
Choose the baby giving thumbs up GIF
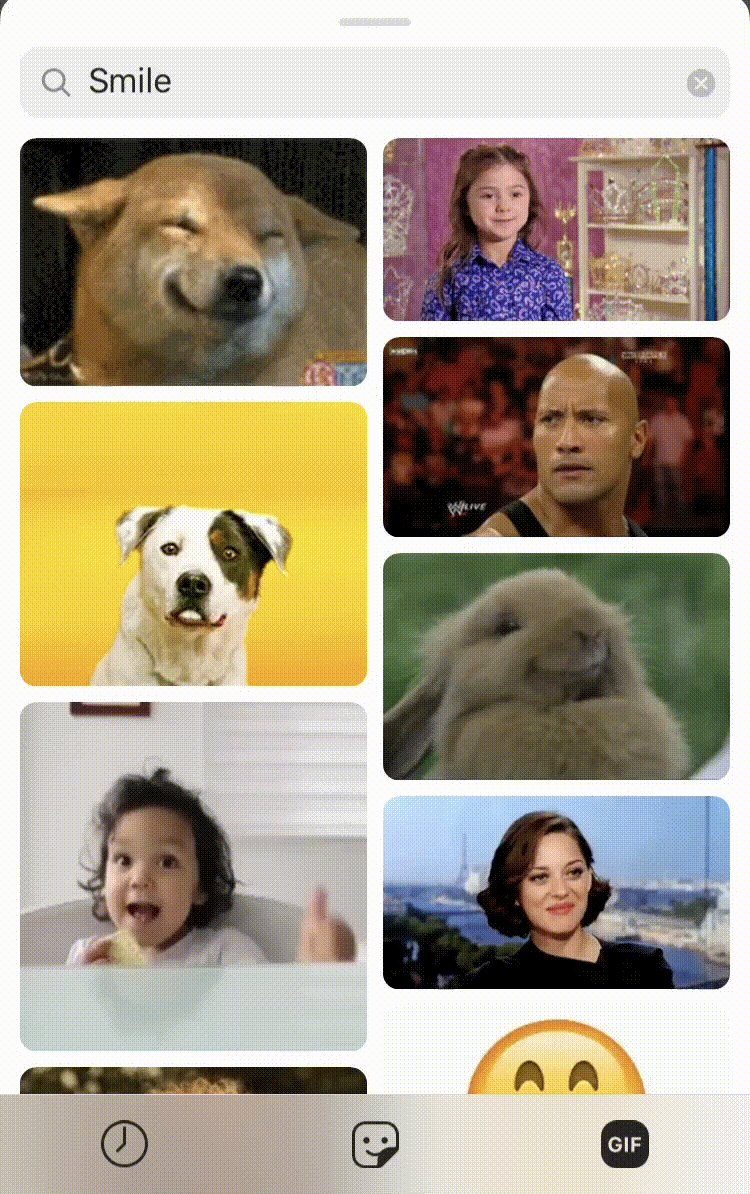click(x=193, y=876)
